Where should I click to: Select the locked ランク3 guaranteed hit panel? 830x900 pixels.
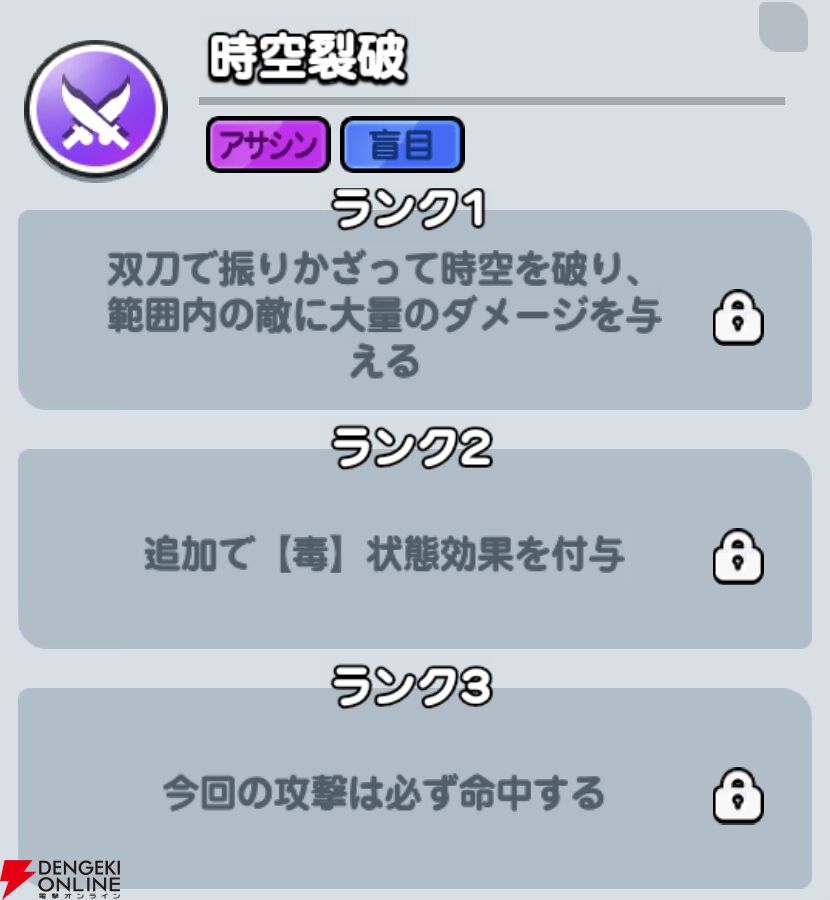[414, 792]
